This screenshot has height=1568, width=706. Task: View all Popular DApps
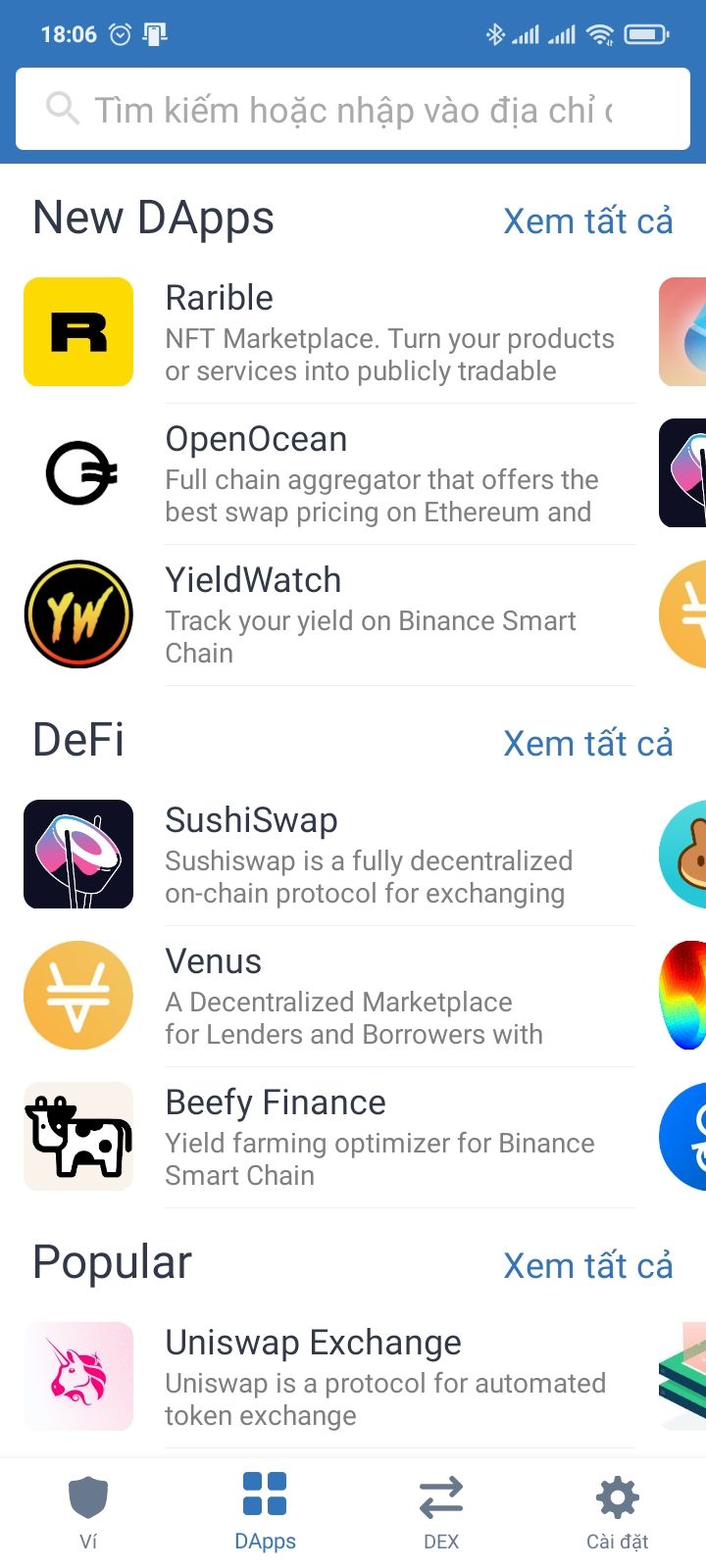pos(587,1266)
